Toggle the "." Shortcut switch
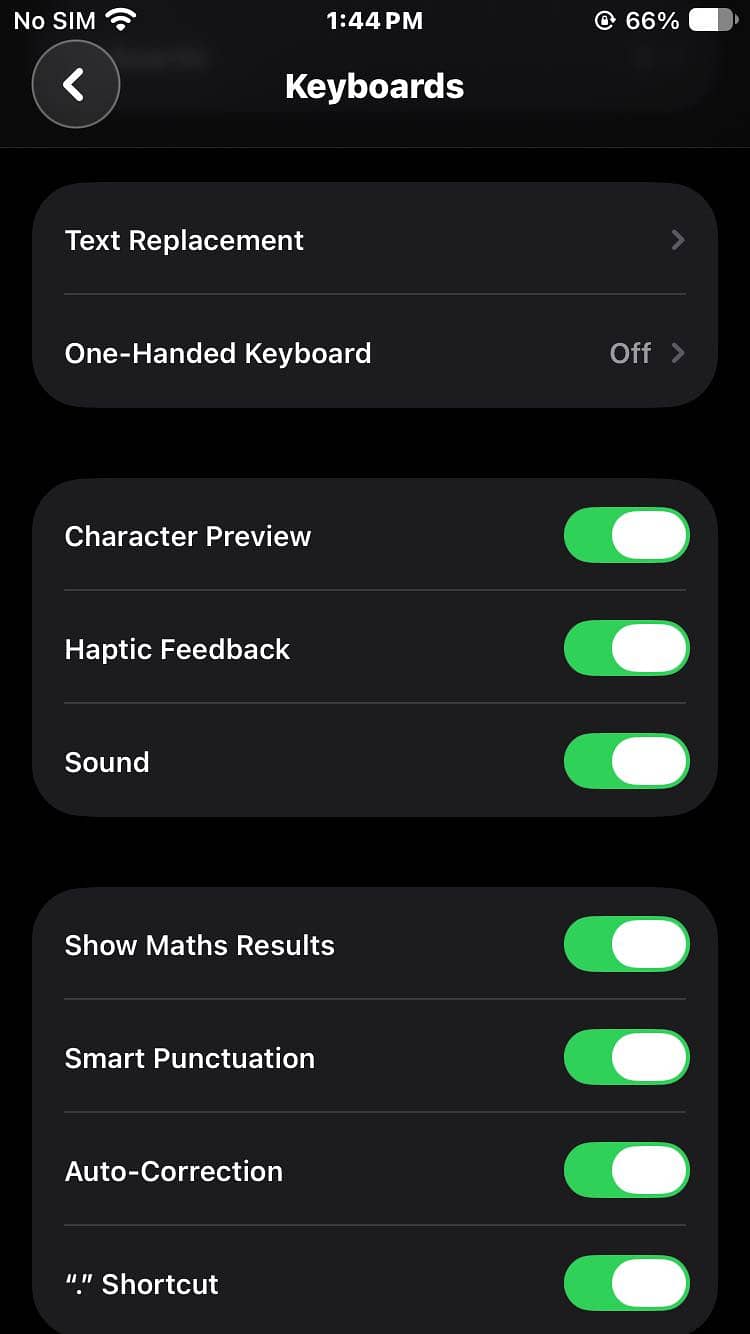750x1334 pixels. 627,1284
